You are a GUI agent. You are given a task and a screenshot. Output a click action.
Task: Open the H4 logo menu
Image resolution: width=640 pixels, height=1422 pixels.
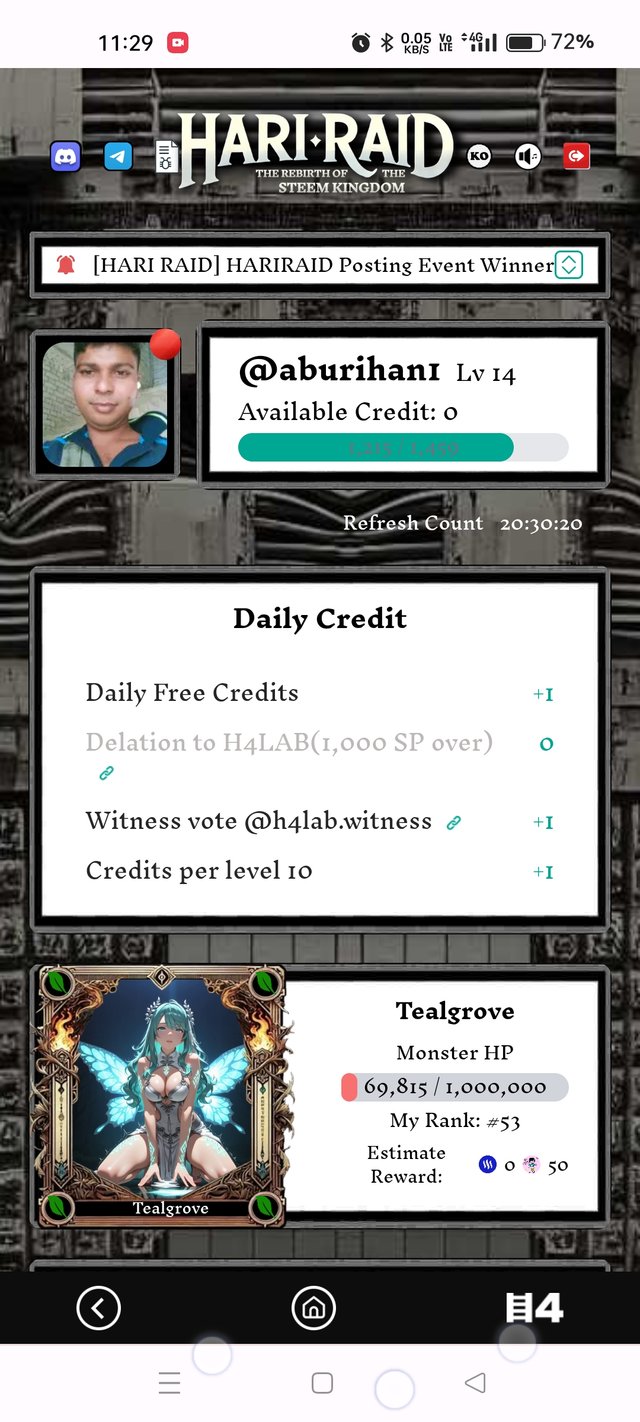click(x=534, y=1307)
